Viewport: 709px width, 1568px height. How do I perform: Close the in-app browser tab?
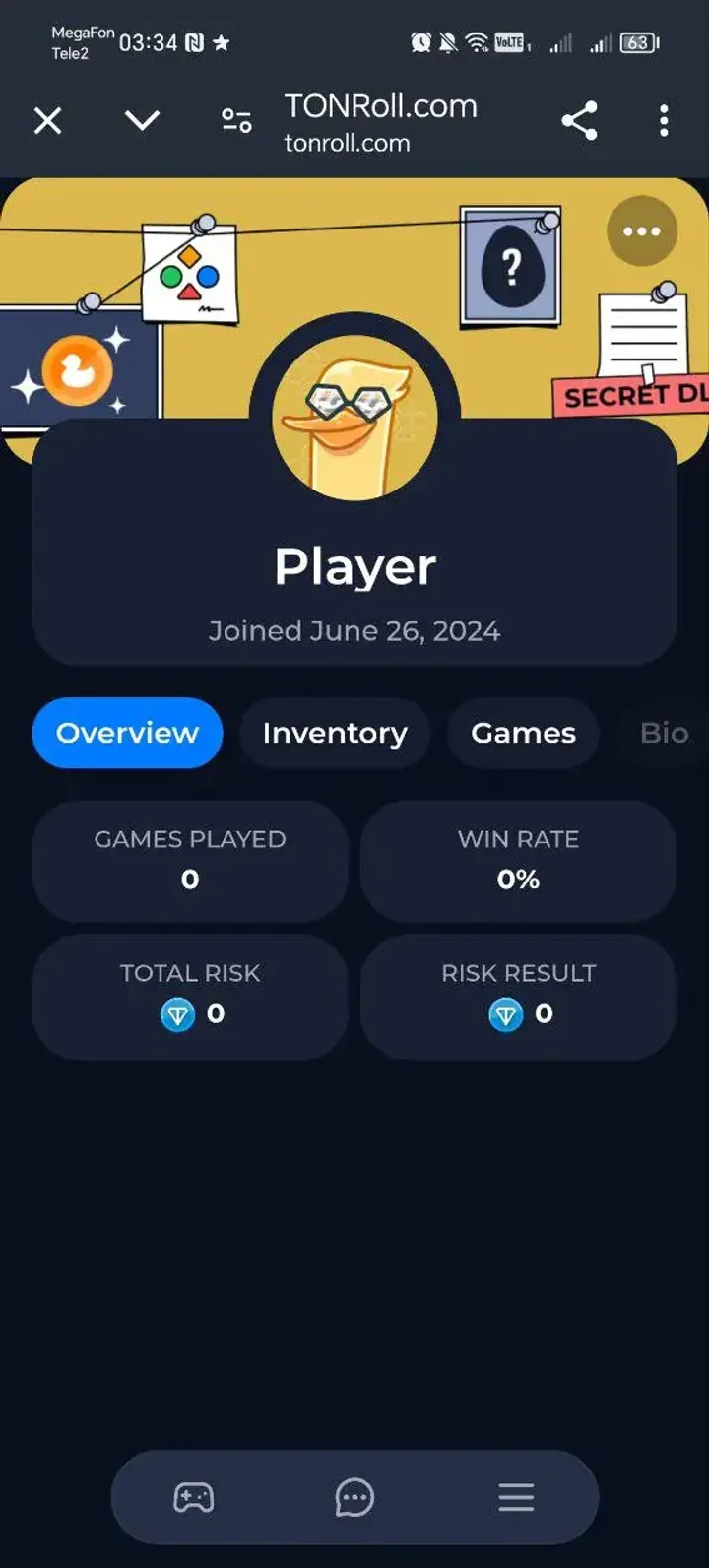click(47, 121)
